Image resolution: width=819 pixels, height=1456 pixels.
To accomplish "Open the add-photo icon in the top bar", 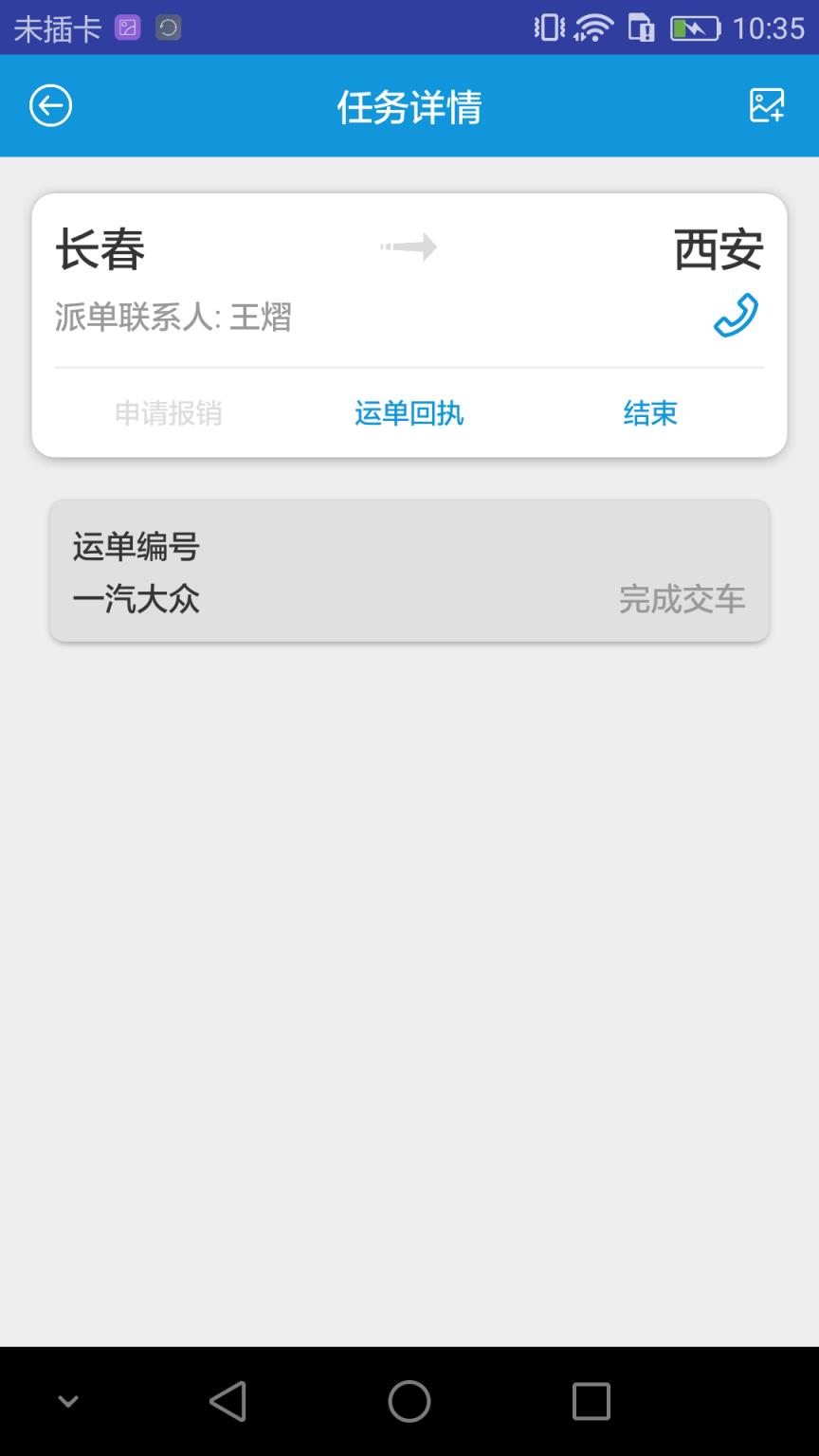I will pos(767,105).
